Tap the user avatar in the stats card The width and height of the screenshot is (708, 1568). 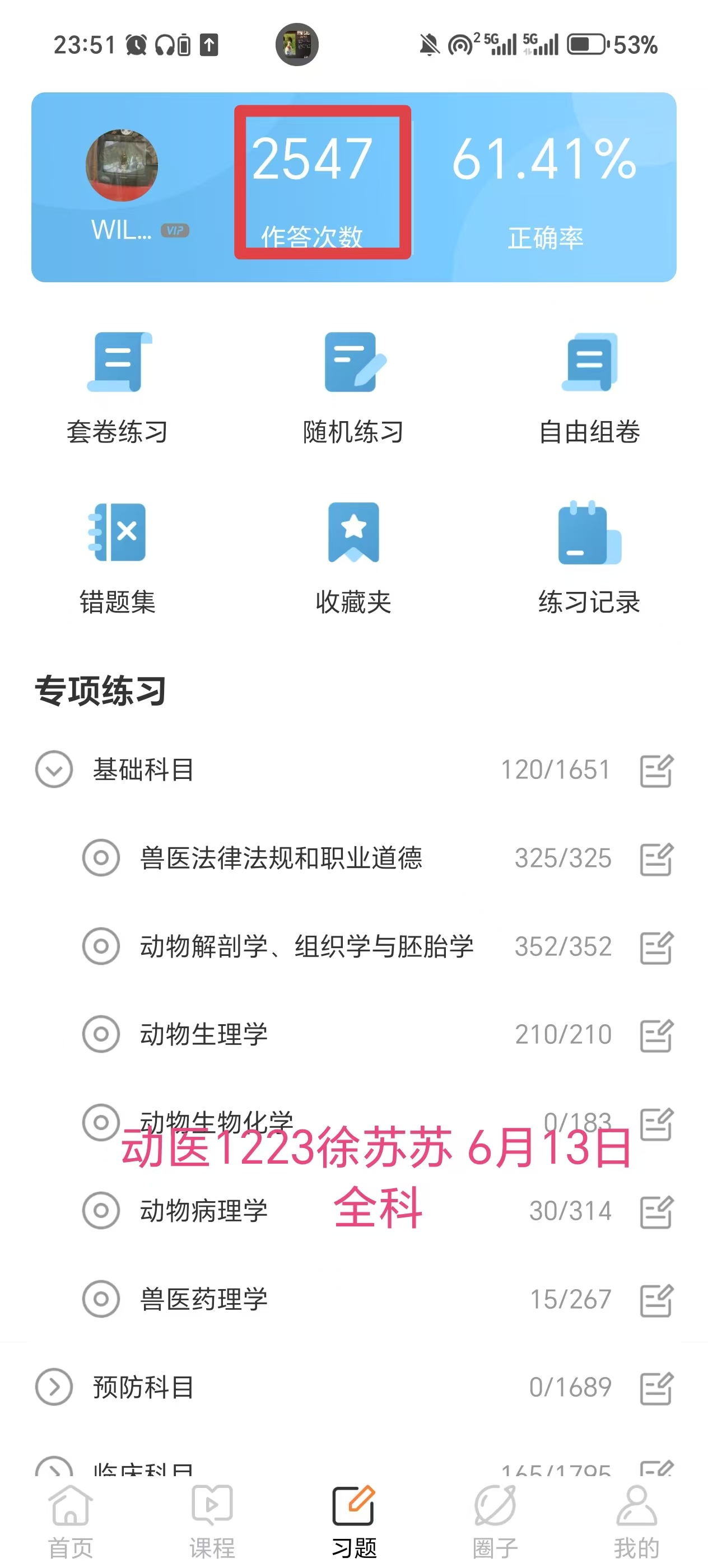point(122,166)
